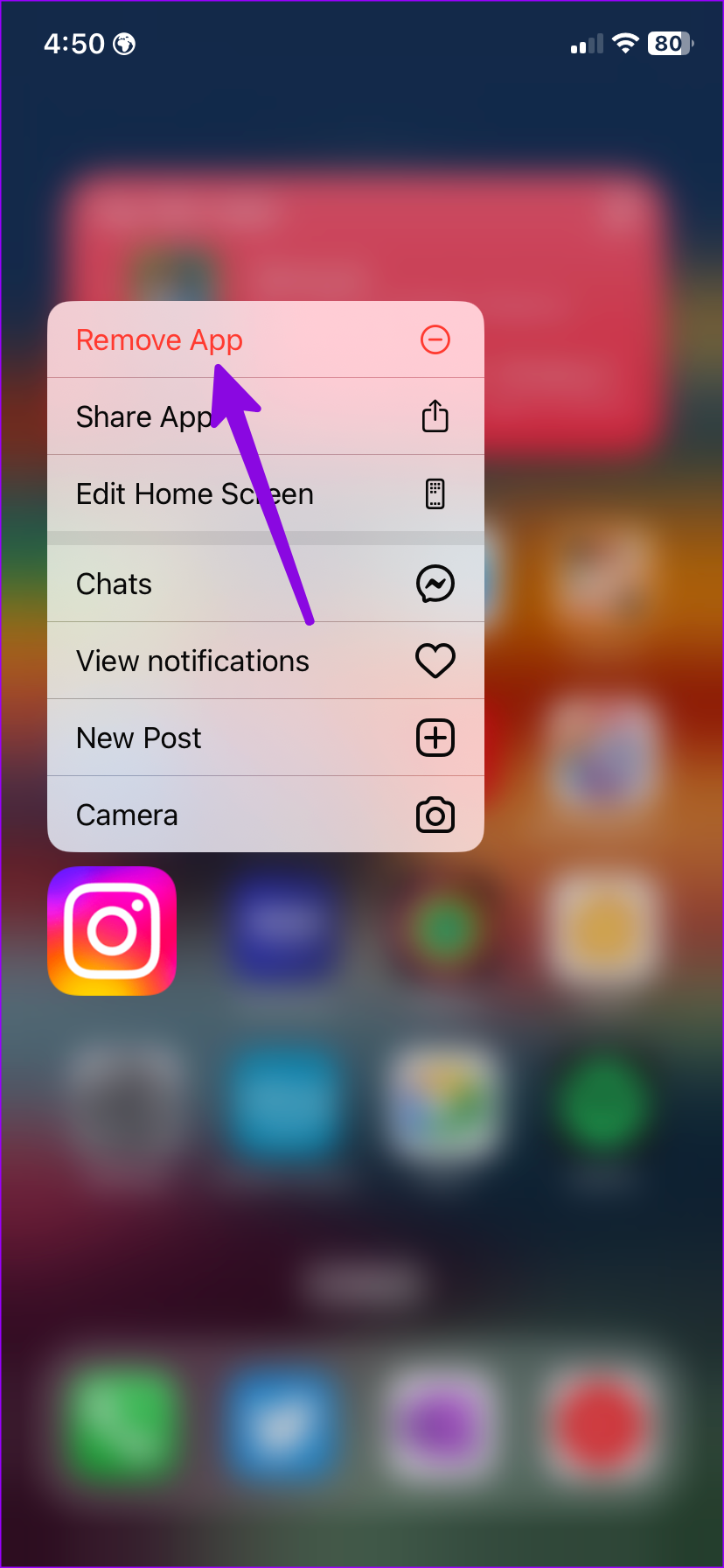Tap the Messenger icon beside Chats
Image resolution: width=724 pixels, height=1568 pixels.
pyautogui.click(x=435, y=584)
